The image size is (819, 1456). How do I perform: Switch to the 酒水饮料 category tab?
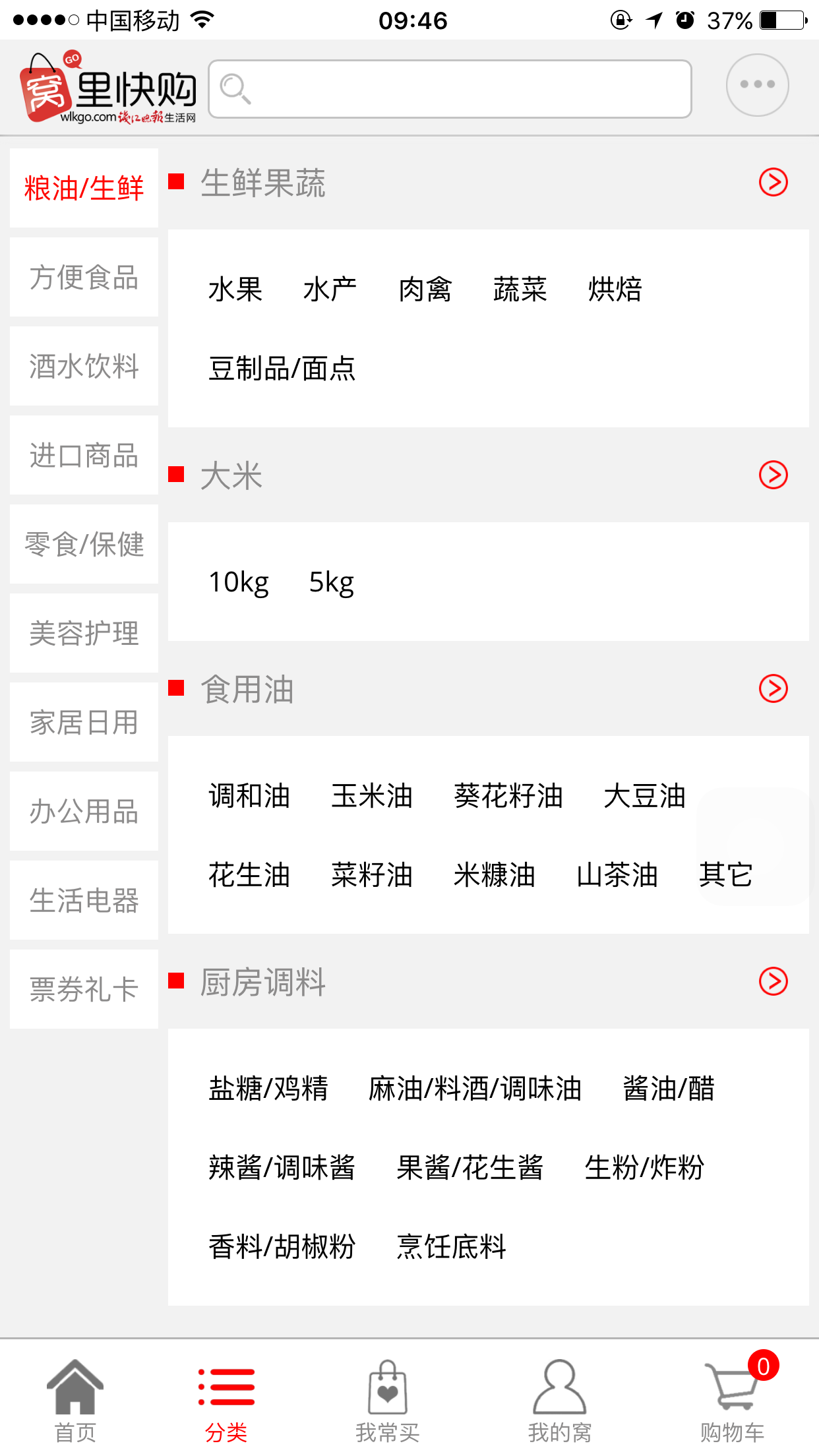click(84, 366)
